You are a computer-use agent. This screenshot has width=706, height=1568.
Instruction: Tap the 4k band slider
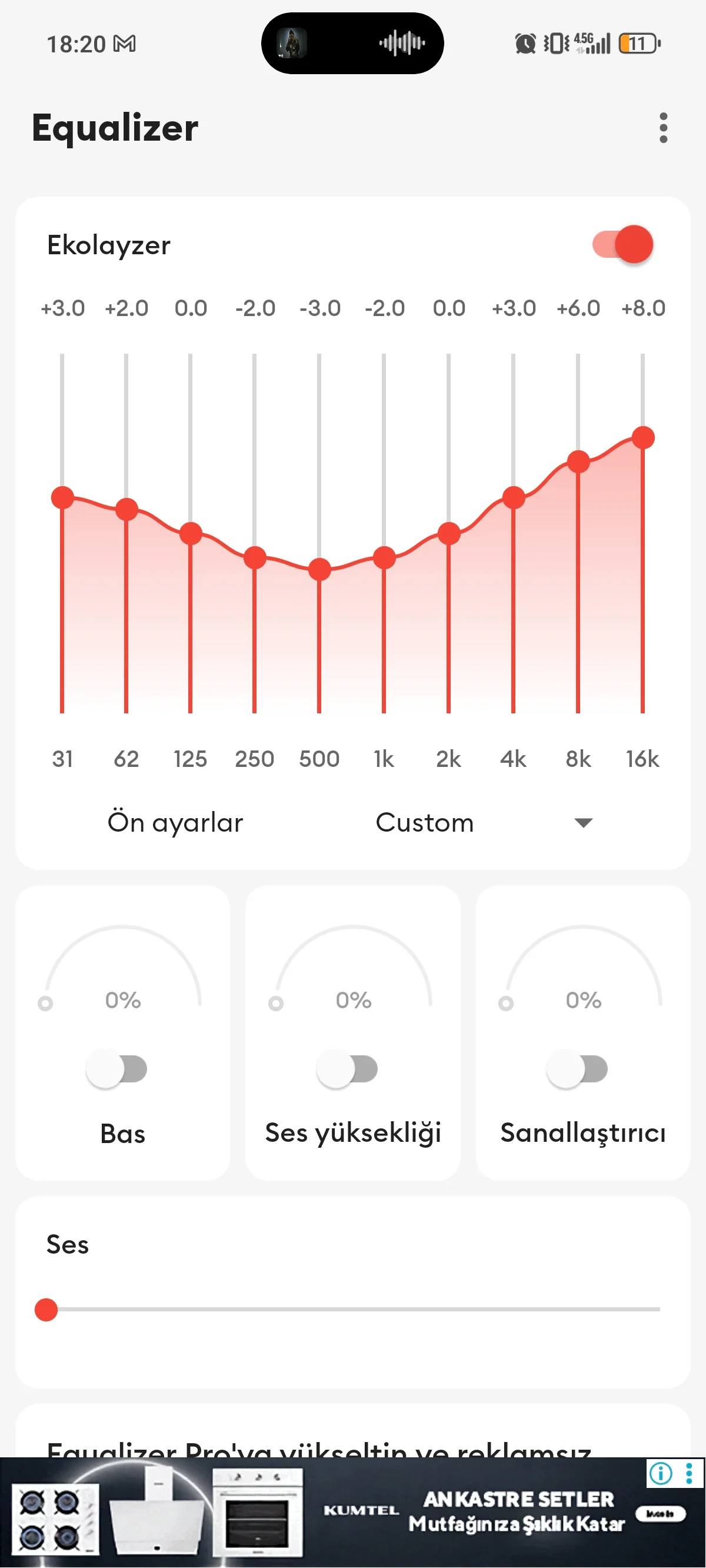514,498
